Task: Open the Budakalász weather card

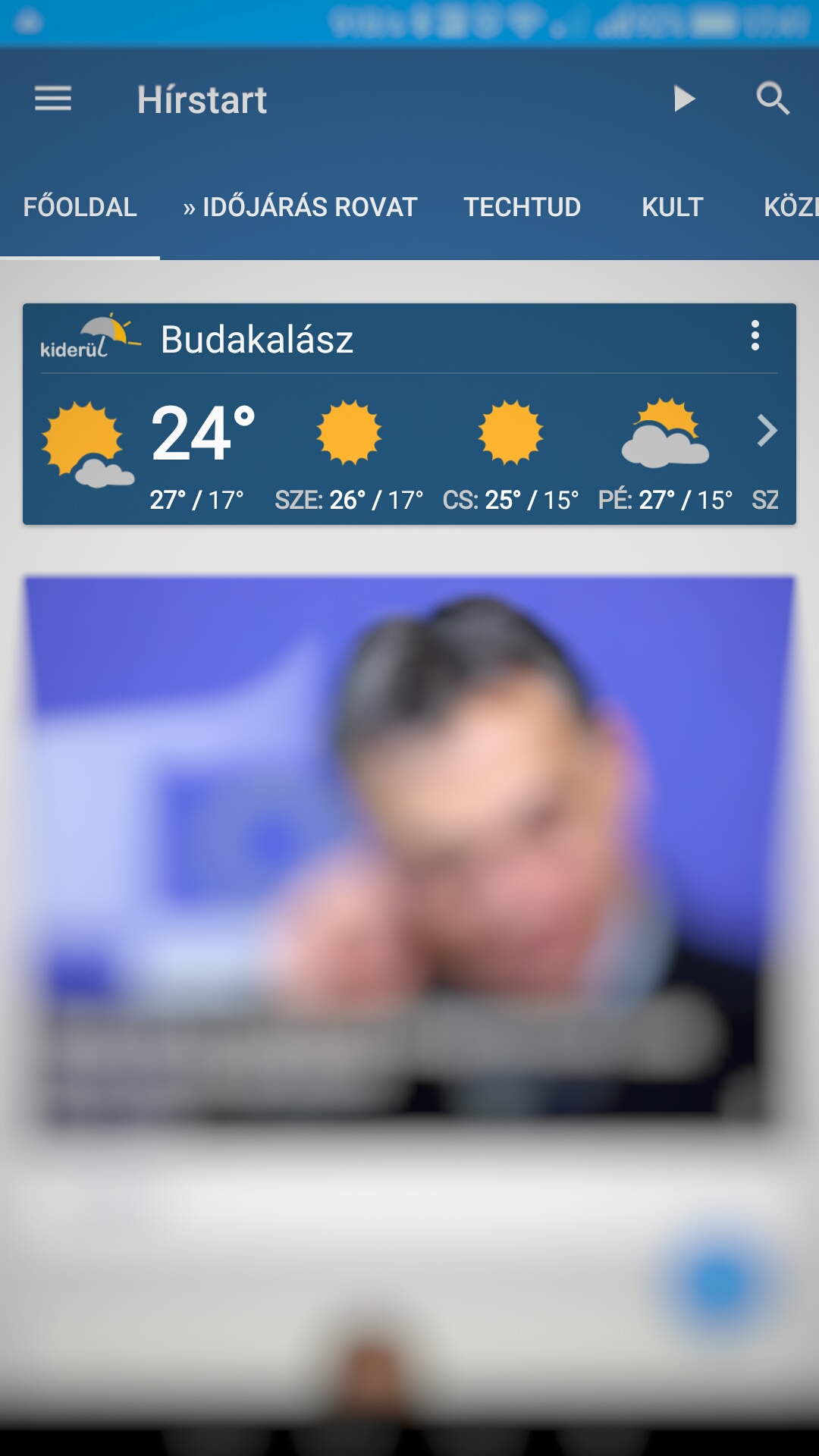Action: click(409, 414)
